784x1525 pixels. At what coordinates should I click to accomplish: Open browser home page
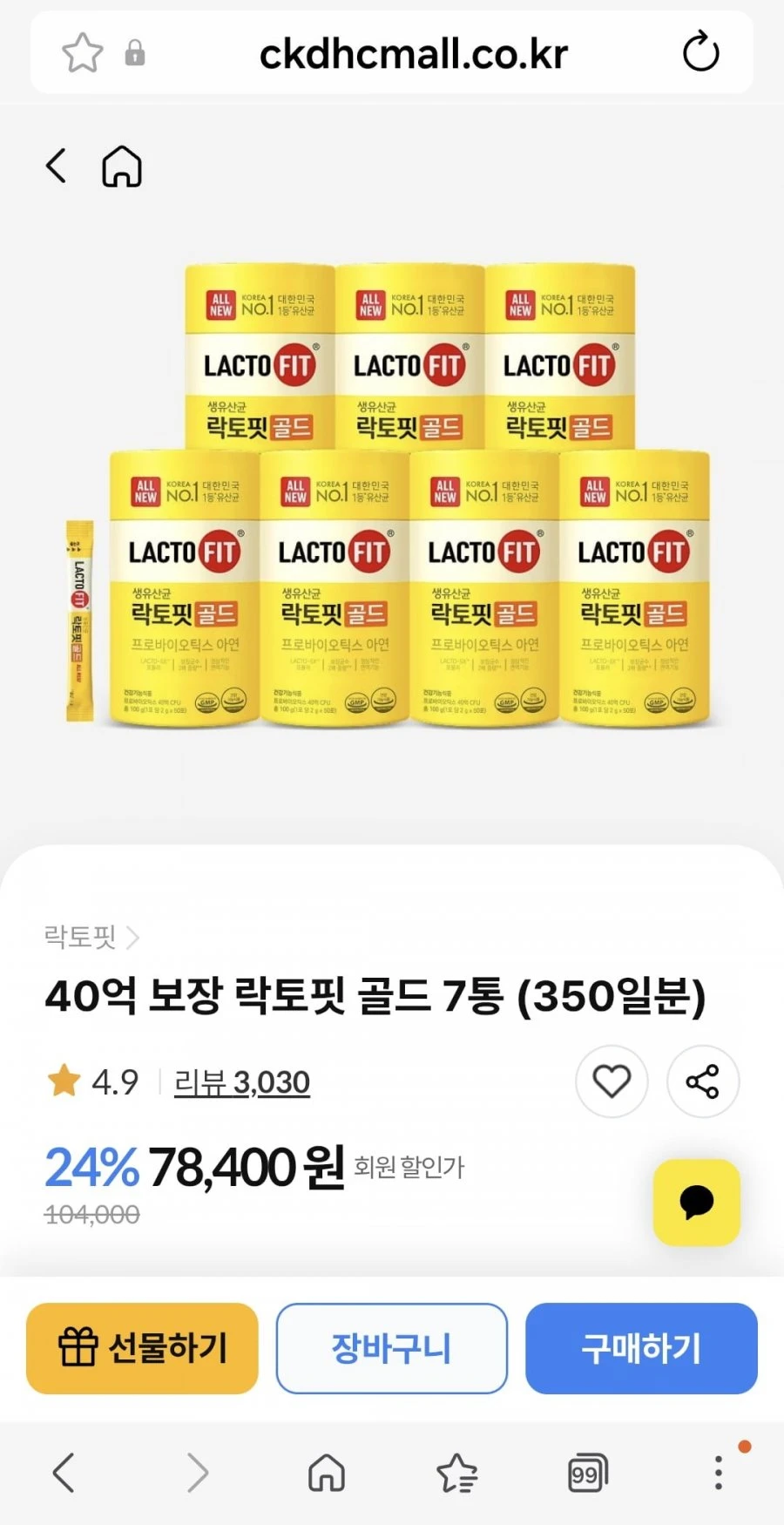coord(327,1473)
